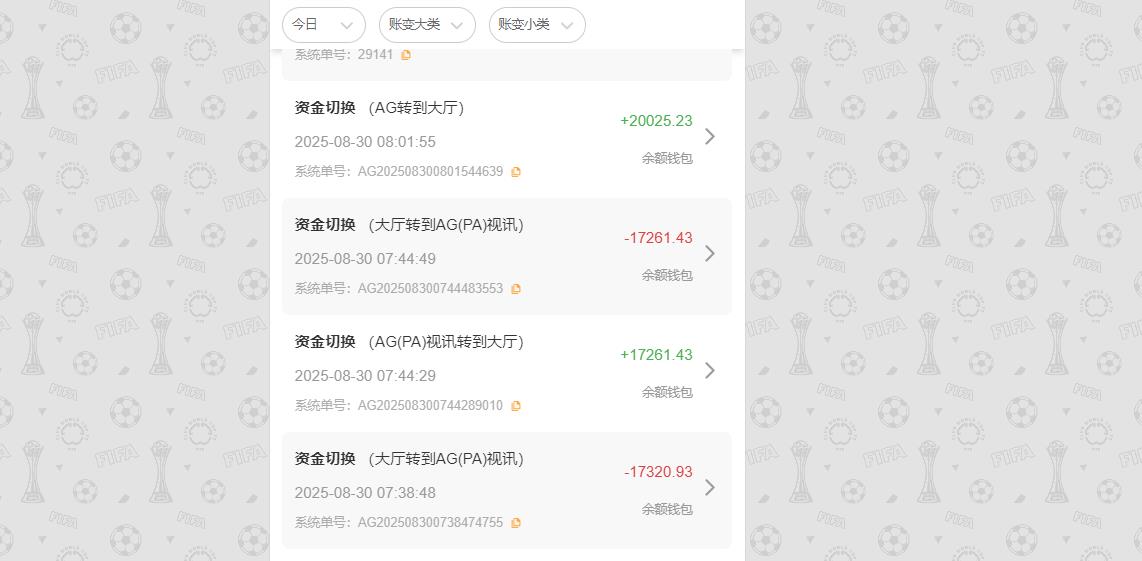Copy order number AG202508300738474755
This screenshot has height=561, width=1142.
point(516,523)
